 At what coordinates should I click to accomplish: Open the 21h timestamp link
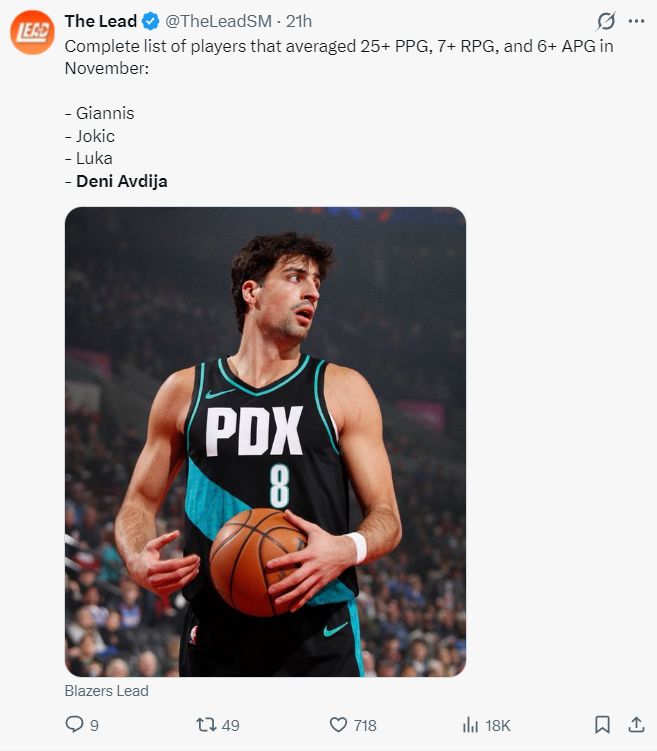tap(299, 21)
